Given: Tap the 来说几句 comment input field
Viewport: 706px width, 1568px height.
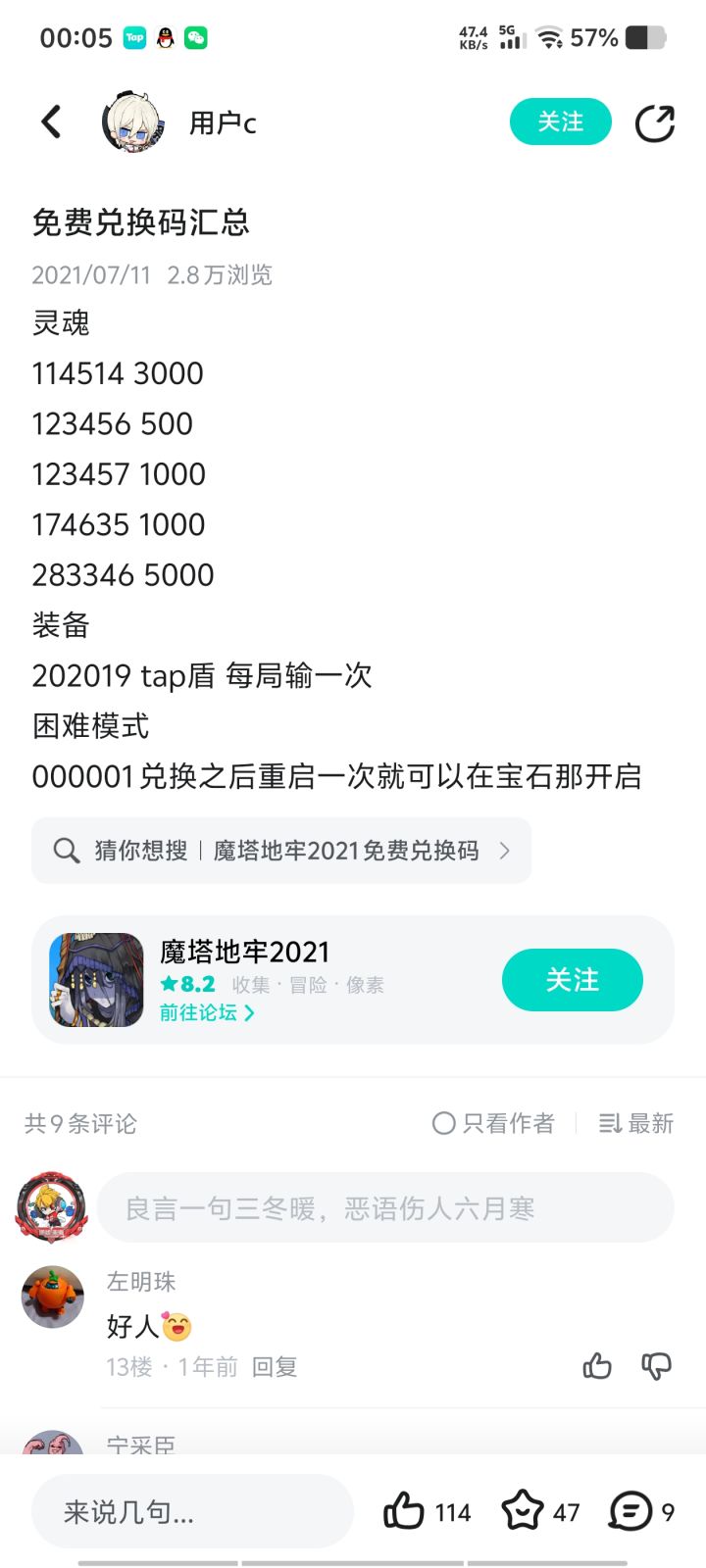Looking at the screenshot, I should point(192,1511).
